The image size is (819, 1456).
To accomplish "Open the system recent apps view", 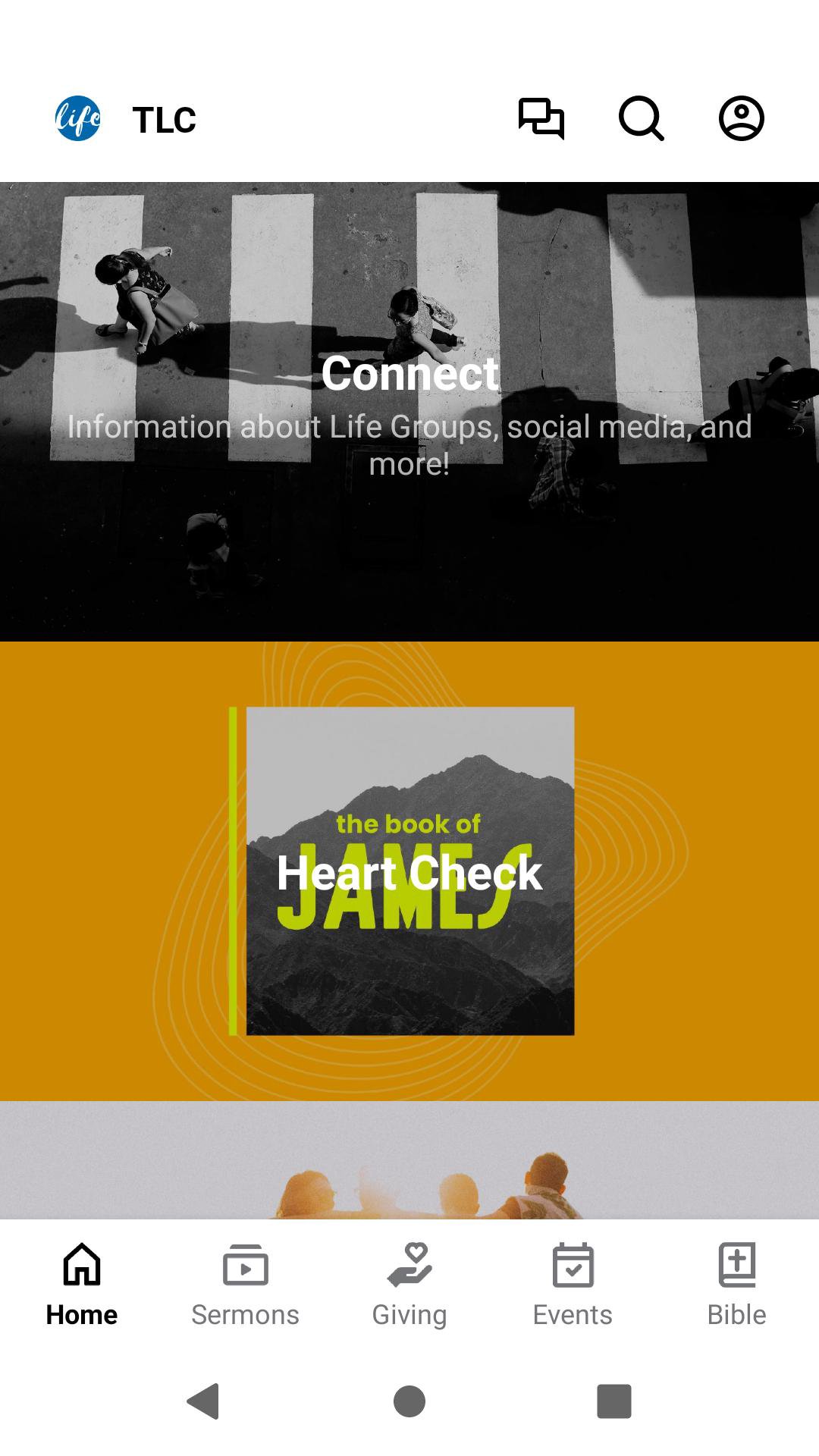I will click(x=613, y=1401).
